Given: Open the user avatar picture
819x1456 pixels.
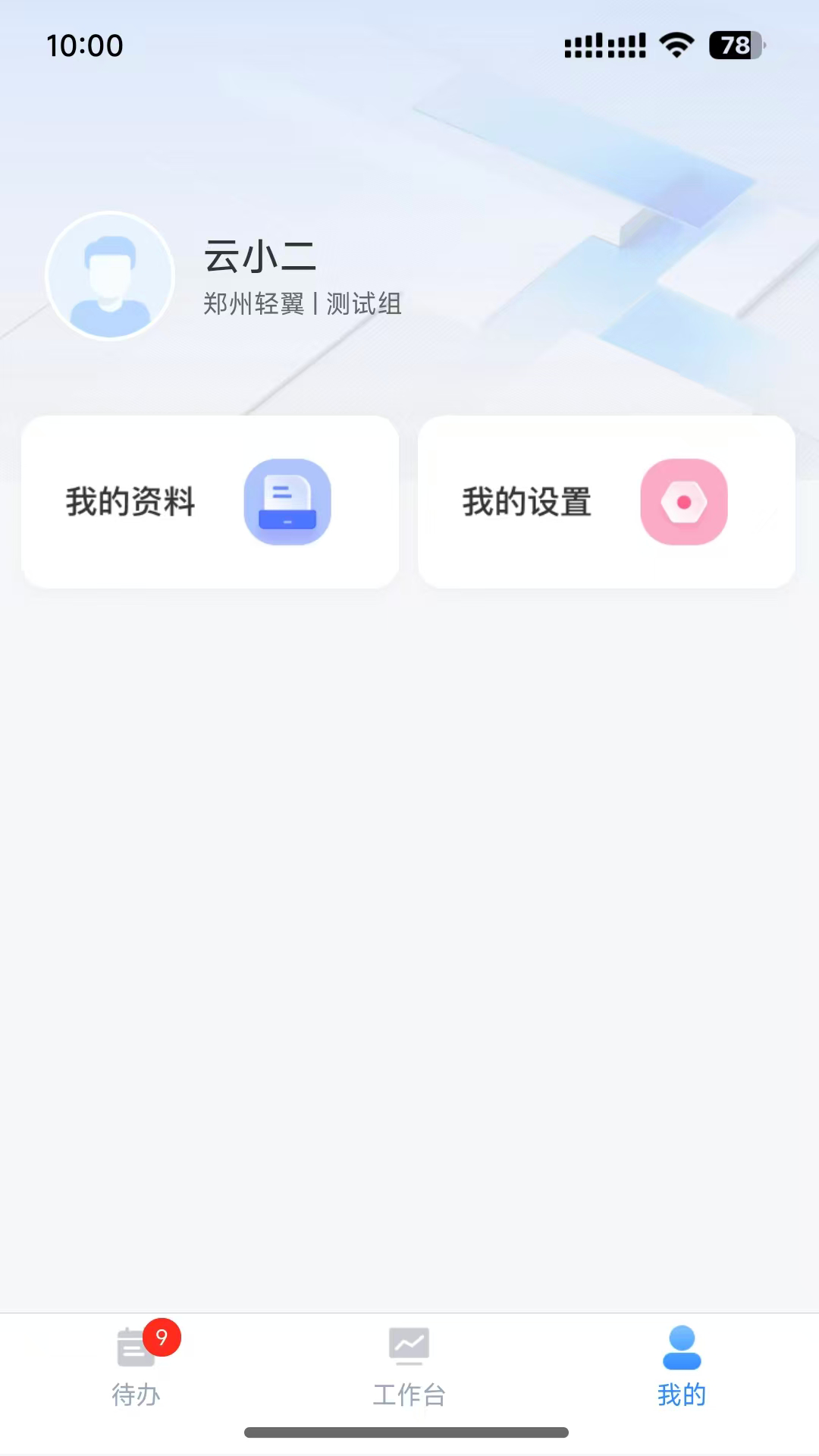Looking at the screenshot, I should pos(110,275).
